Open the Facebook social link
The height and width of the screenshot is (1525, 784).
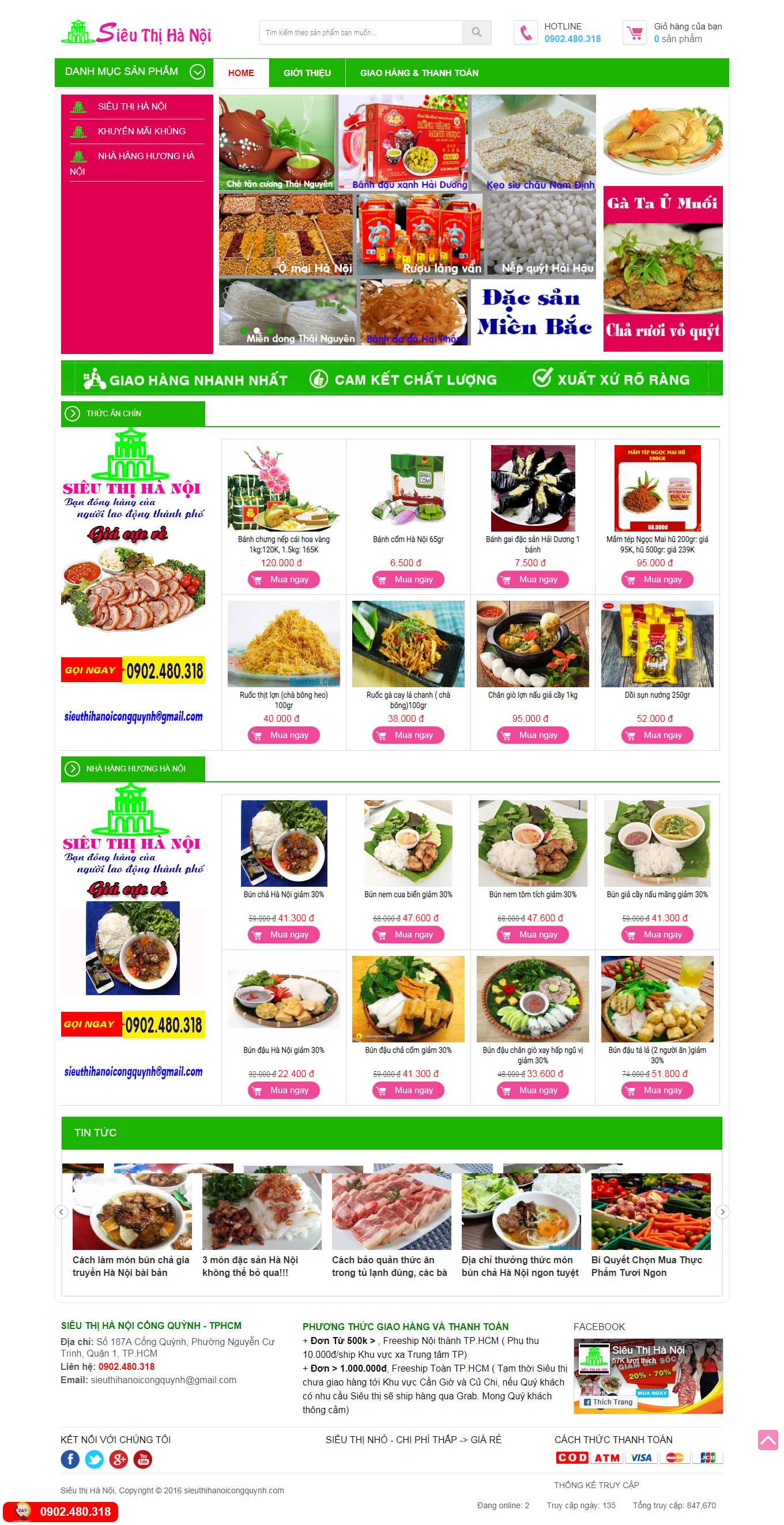point(70,1459)
